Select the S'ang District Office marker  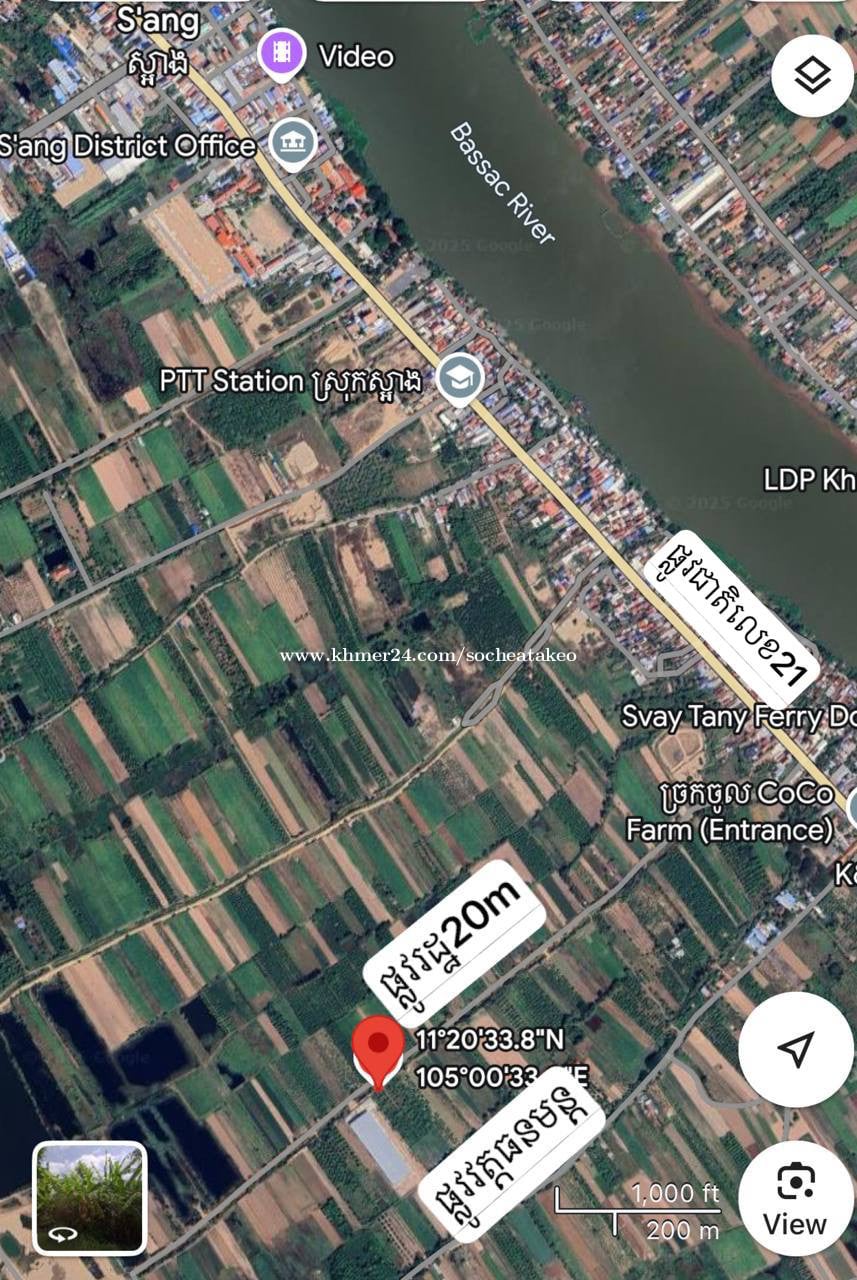pos(293,144)
